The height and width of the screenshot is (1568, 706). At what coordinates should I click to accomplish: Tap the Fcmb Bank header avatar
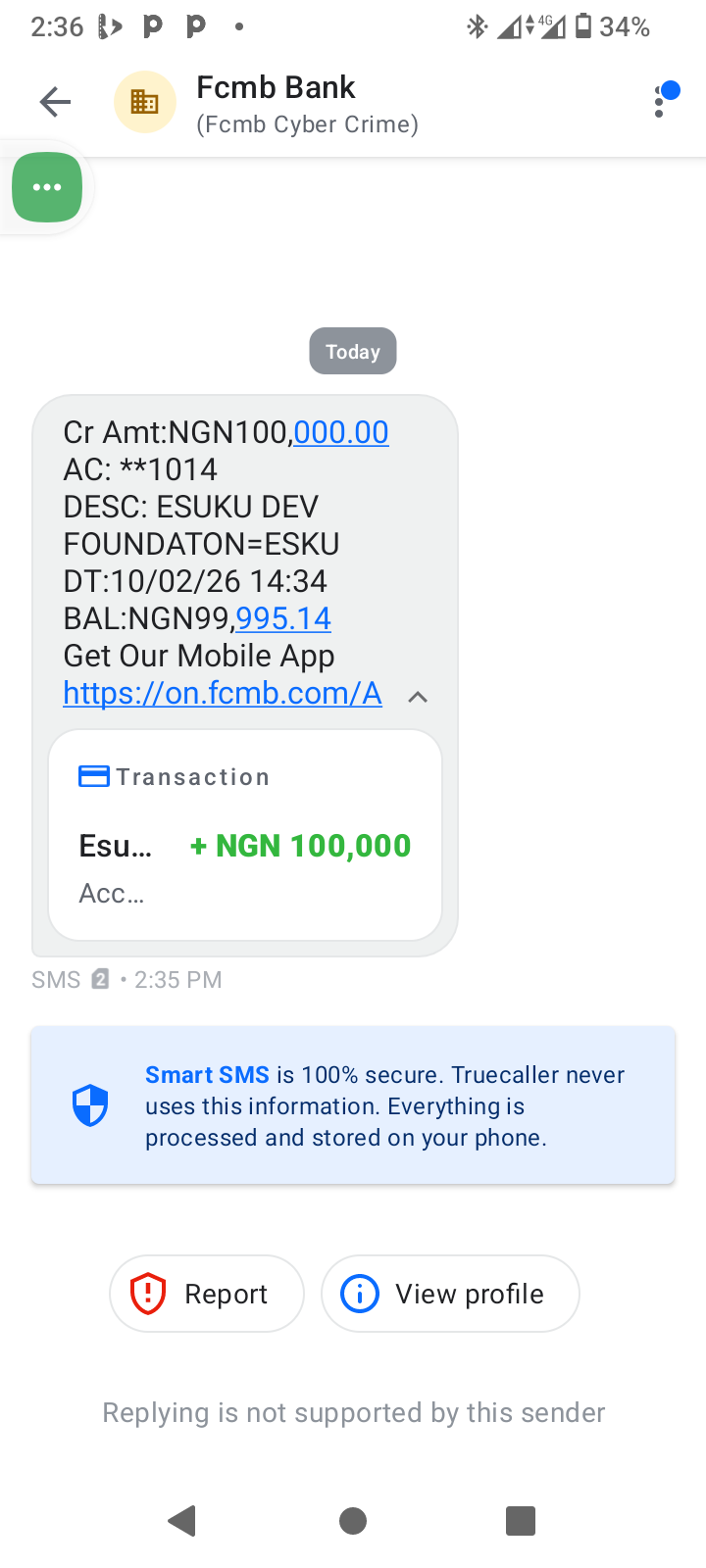click(145, 102)
